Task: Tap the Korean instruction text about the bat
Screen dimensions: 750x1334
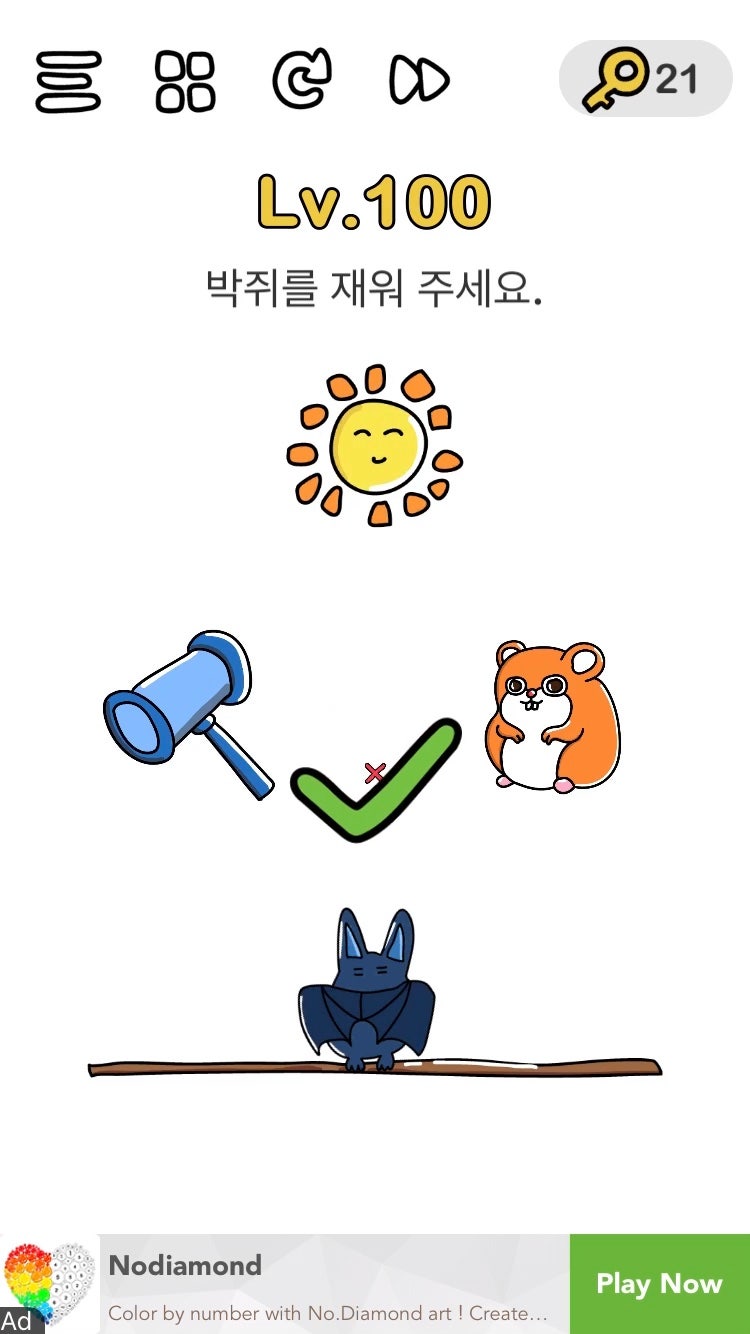Action: (x=374, y=285)
